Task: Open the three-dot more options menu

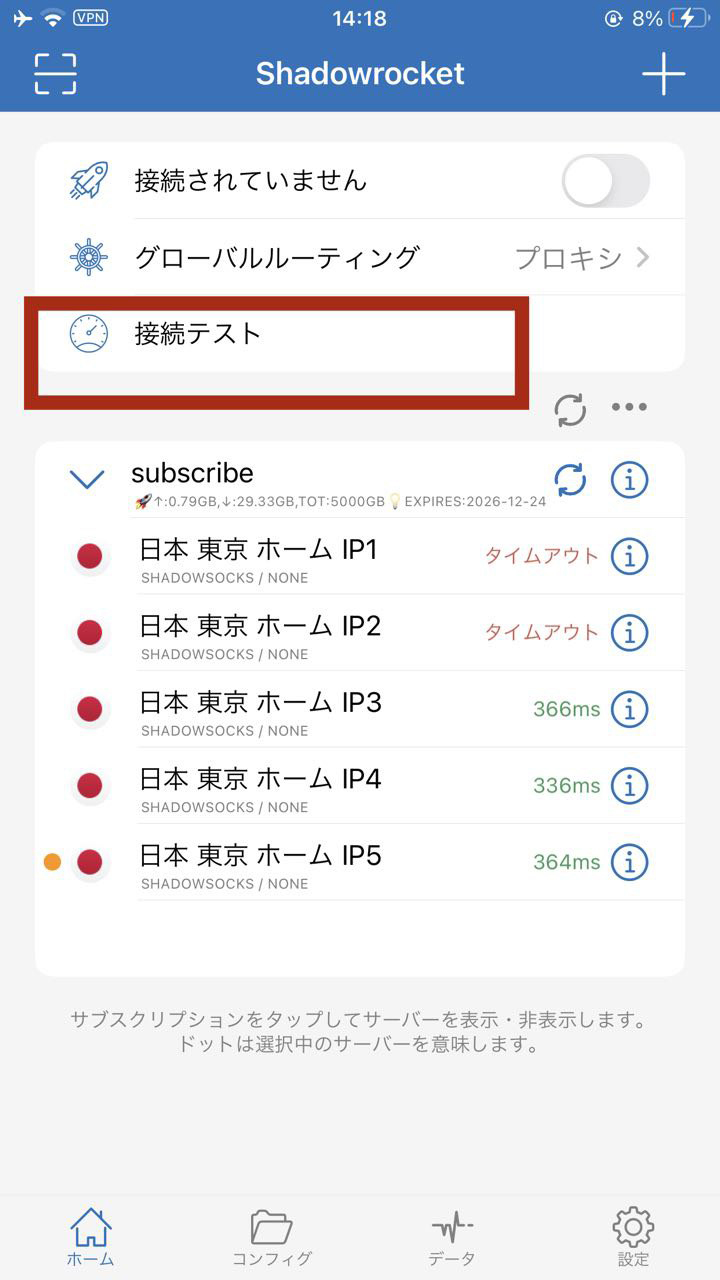Action: point(629,407)
